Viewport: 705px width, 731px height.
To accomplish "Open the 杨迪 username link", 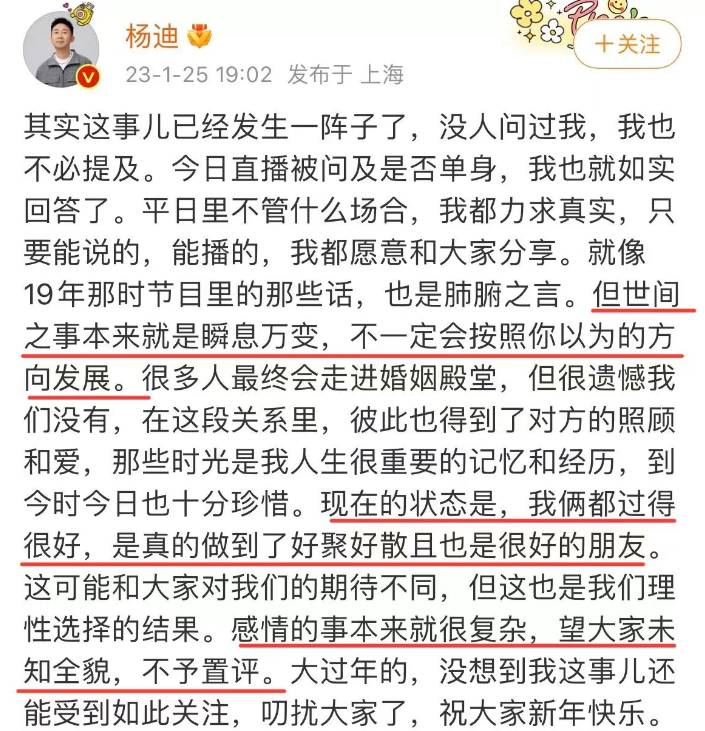I will pos(151,37).
